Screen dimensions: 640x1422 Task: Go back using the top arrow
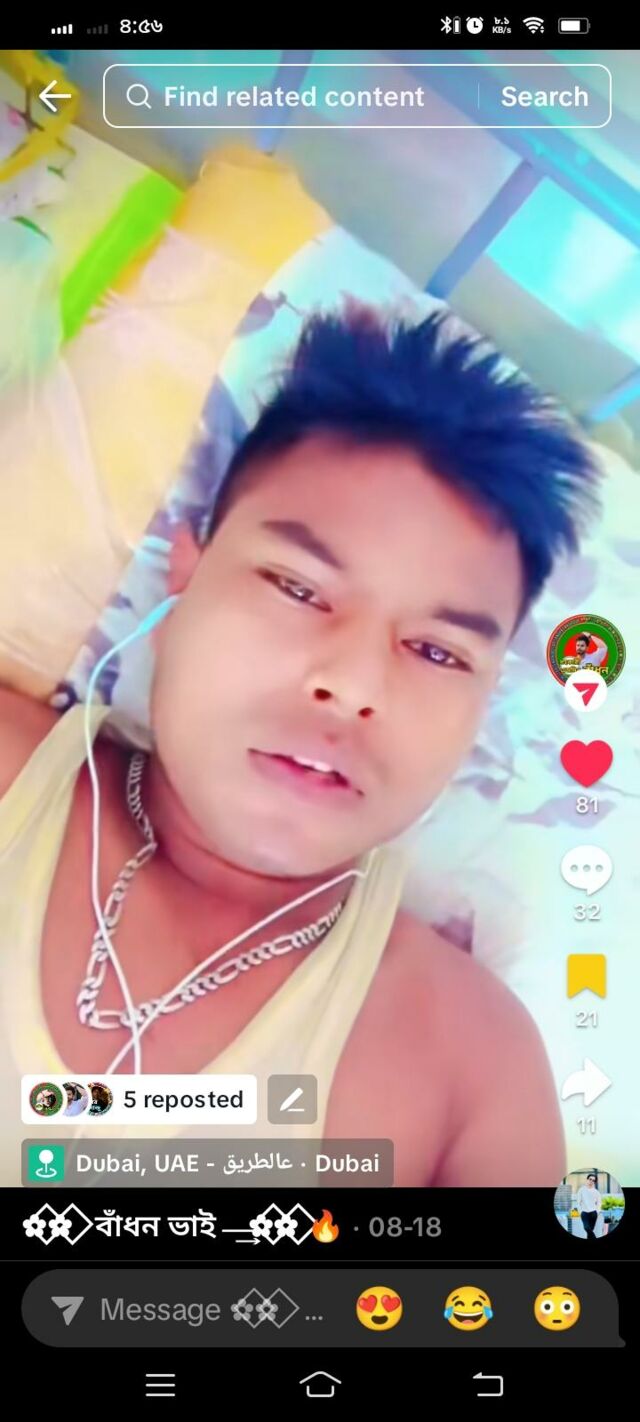pos(55,97)
